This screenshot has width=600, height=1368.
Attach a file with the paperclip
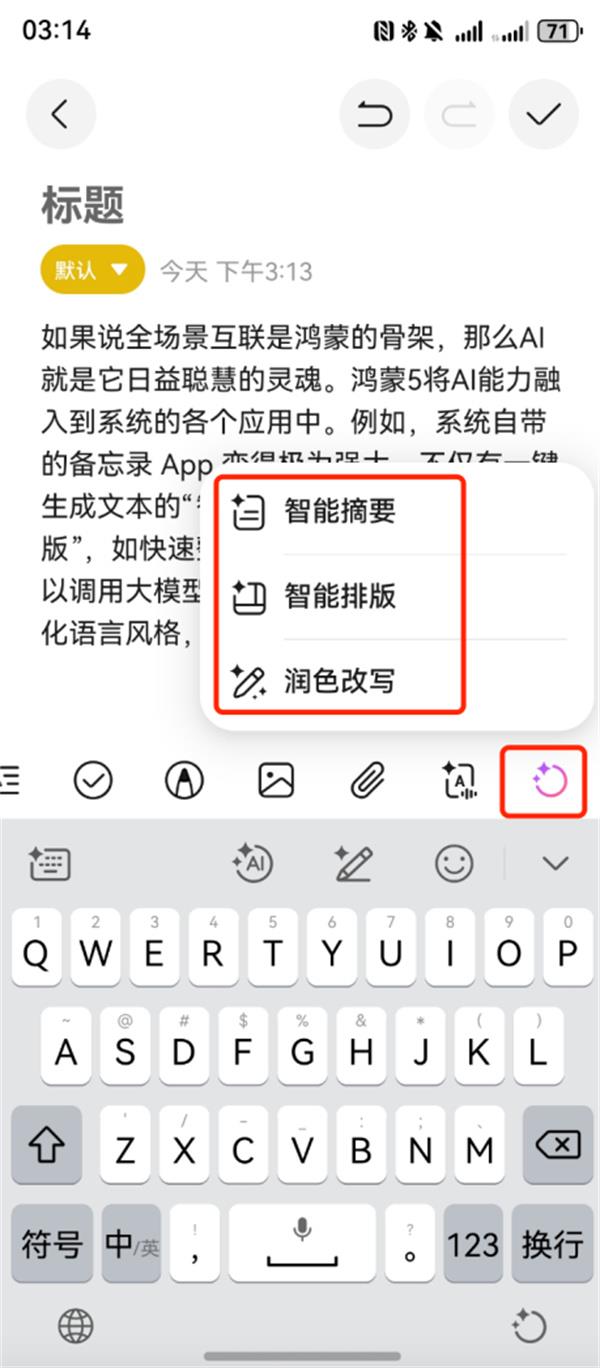click(x=367, y=780)
